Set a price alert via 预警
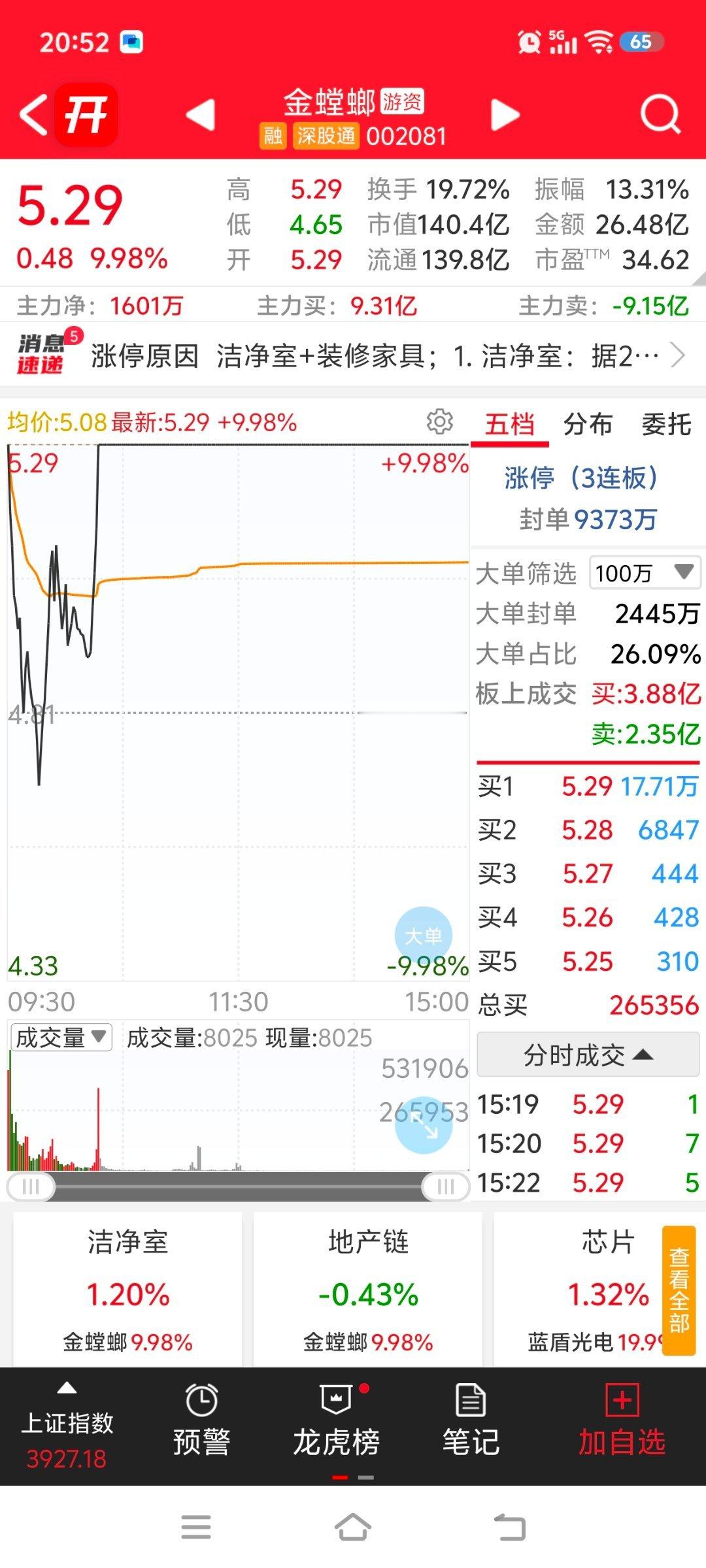Viewport: 706px width, 1568px height. click(x=201, y=1424)
